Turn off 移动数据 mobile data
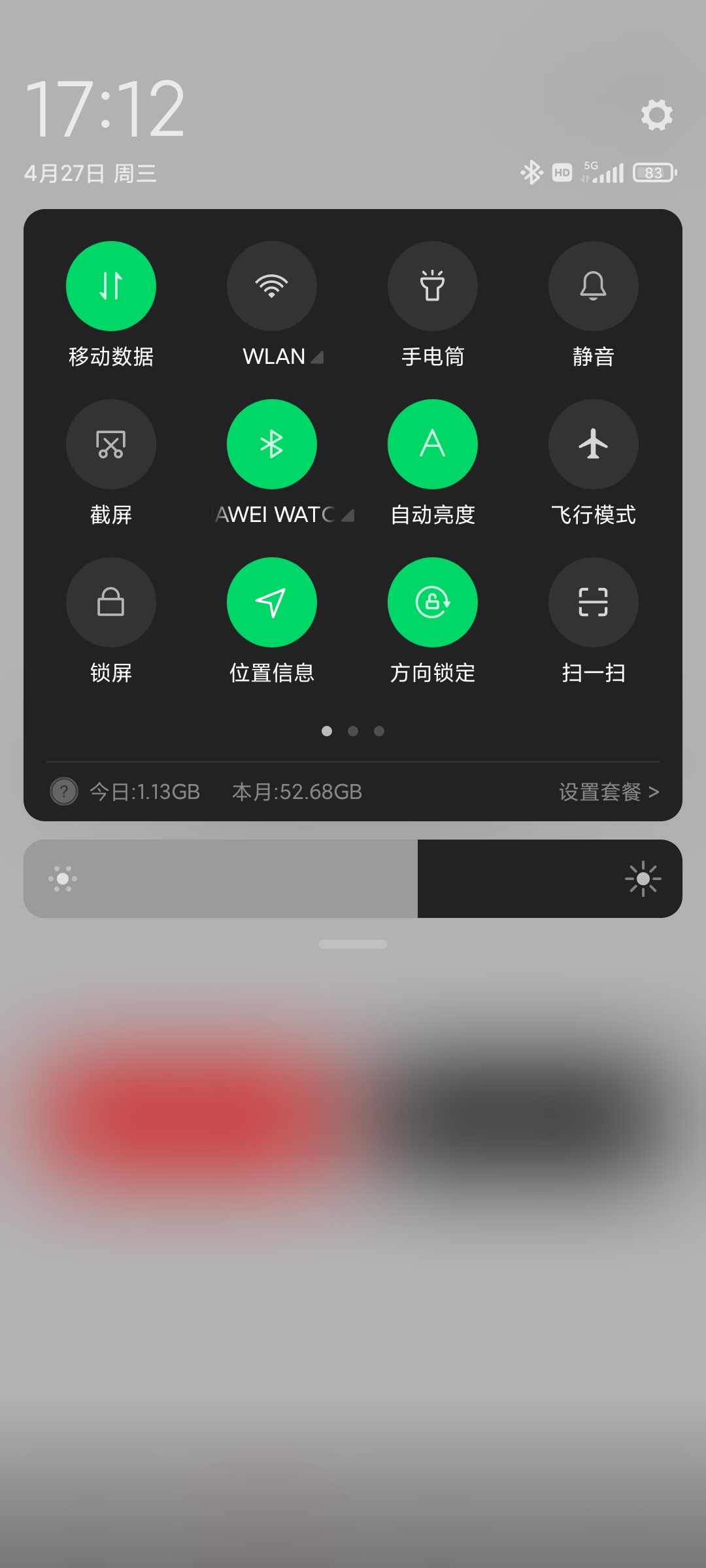706x1568 pixels. [111, 286]
